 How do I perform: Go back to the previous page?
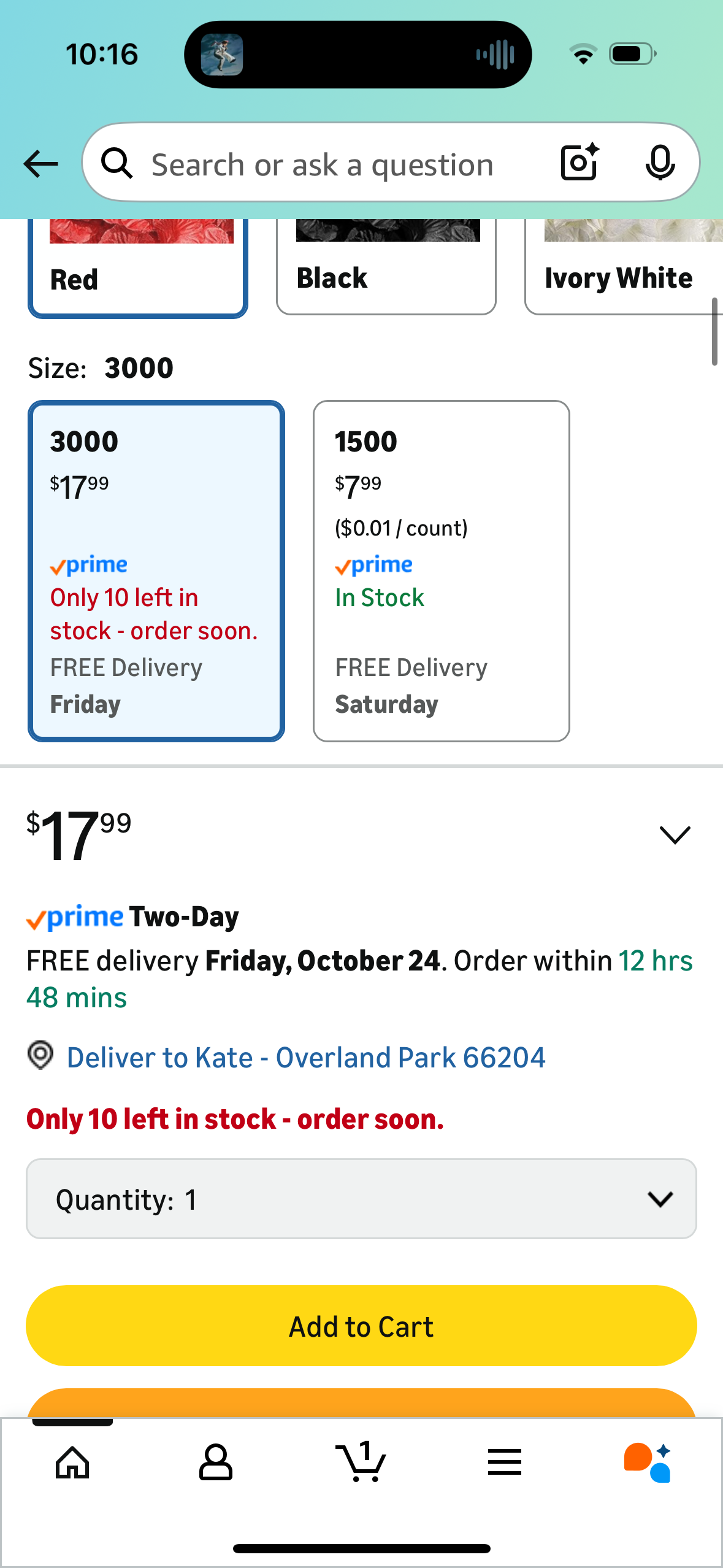[x=40, y=164]
